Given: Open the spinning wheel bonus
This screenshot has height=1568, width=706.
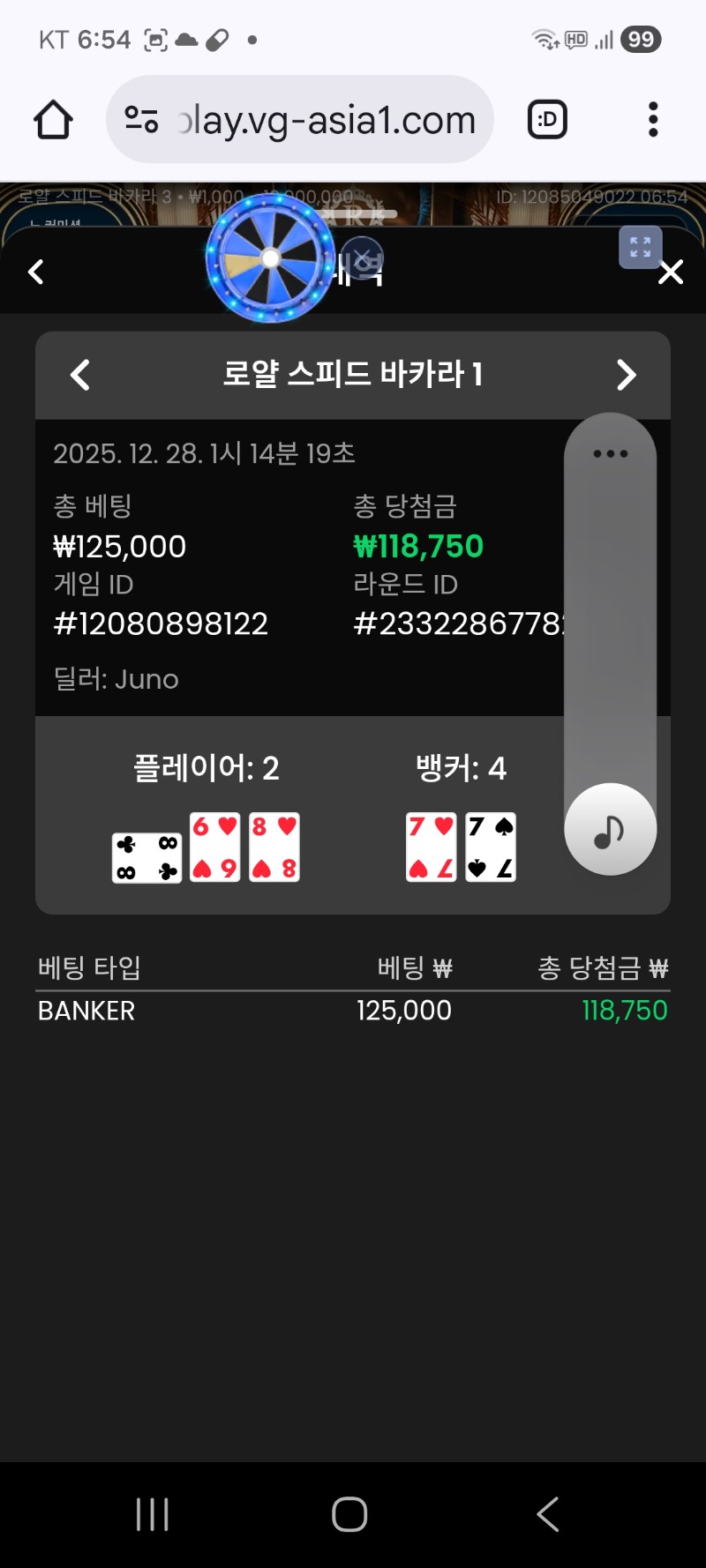Looking at the screenshot, I should pyautogui.click(x=270, y=258).
